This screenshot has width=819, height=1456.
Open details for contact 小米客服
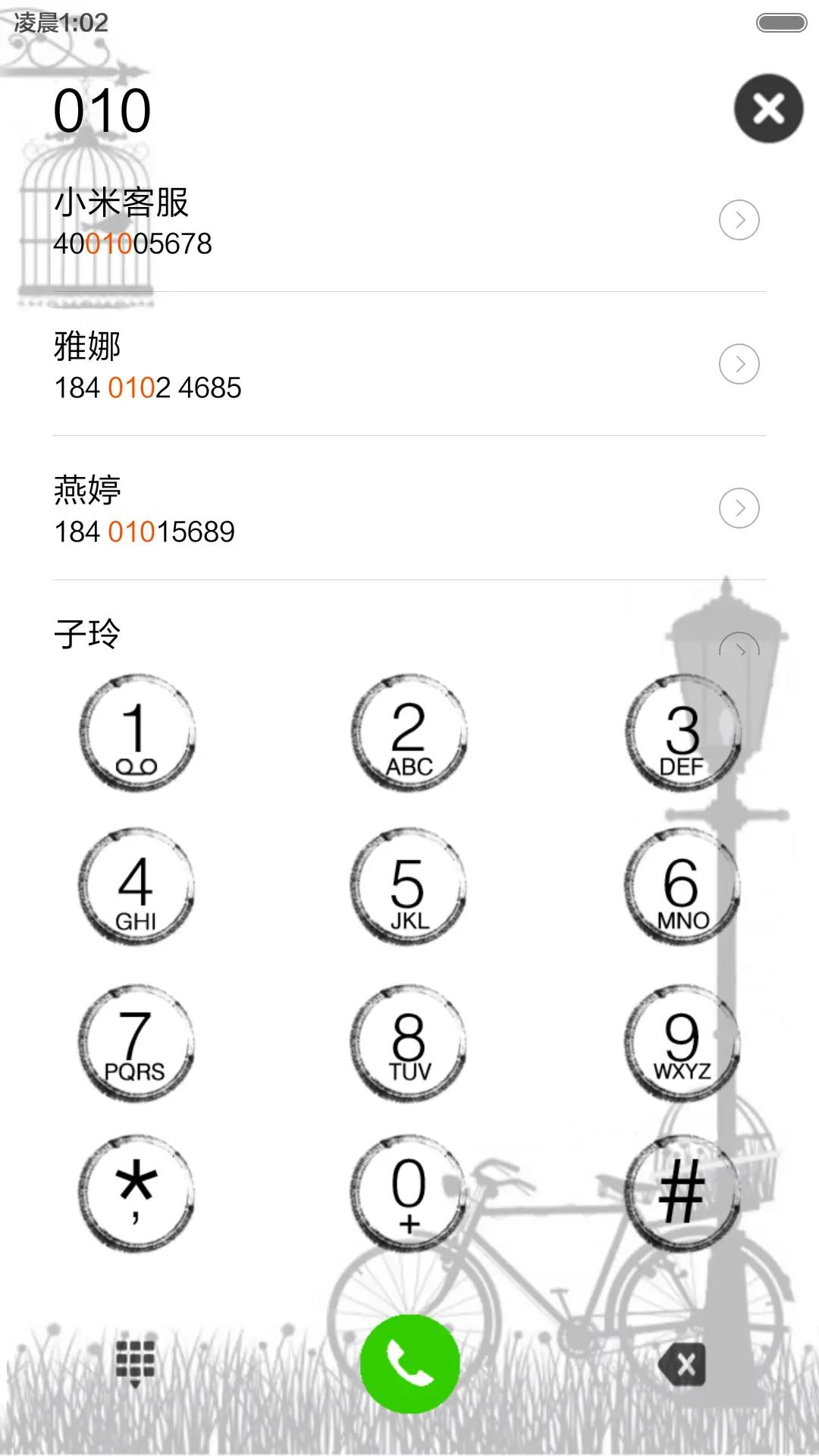739,220
